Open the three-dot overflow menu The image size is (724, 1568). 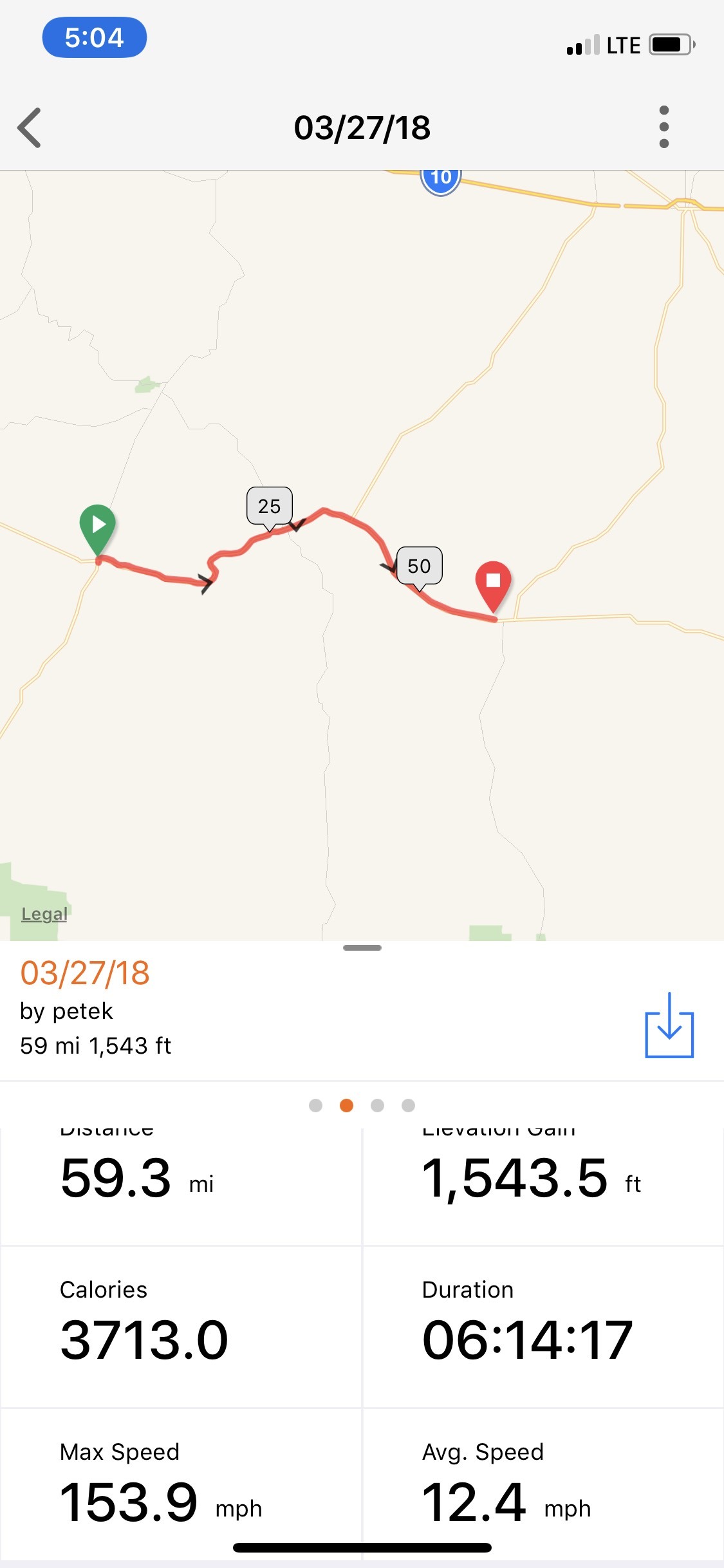pos(664,127)
